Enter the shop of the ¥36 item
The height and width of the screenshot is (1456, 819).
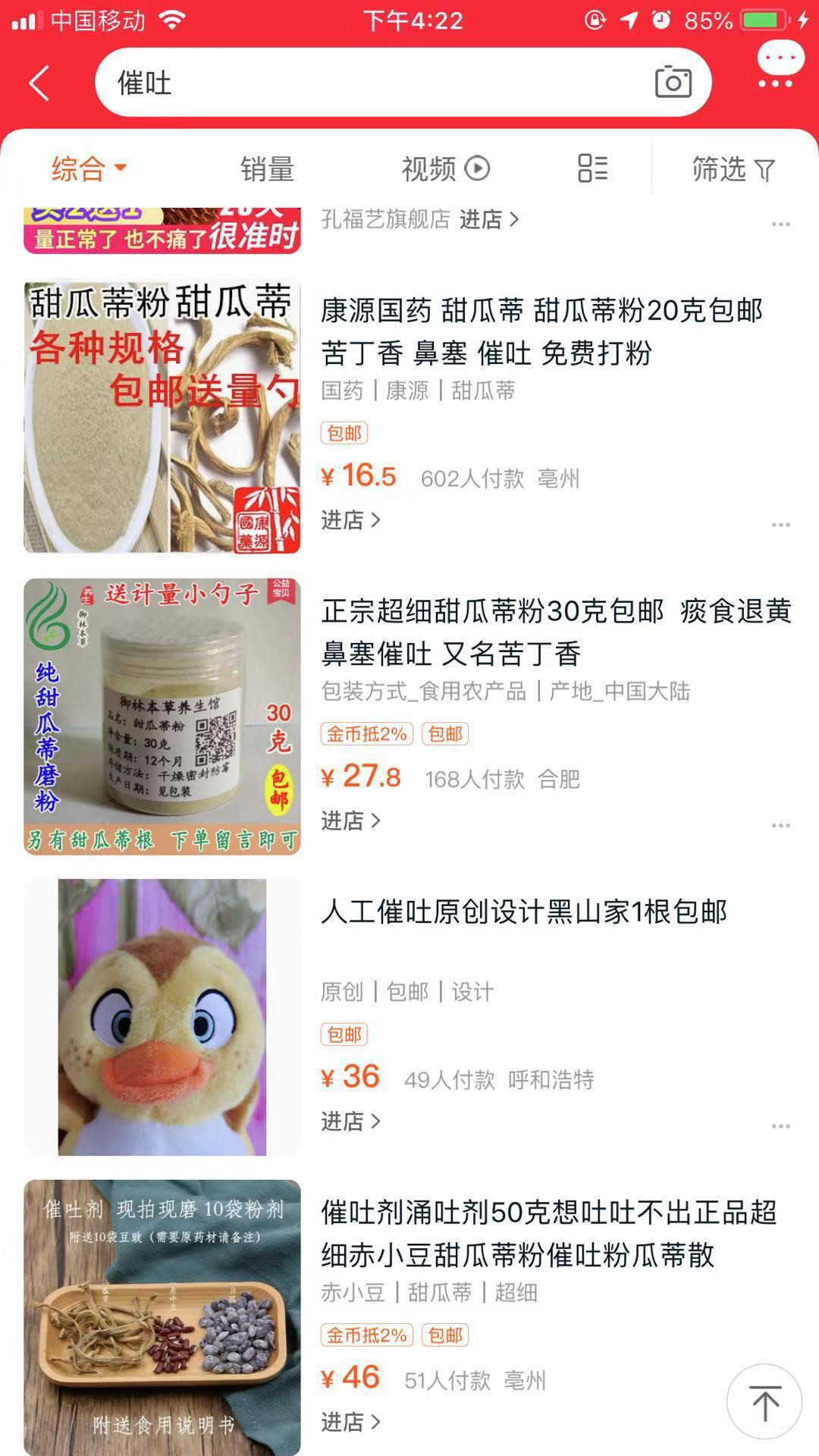[350, 1121]
